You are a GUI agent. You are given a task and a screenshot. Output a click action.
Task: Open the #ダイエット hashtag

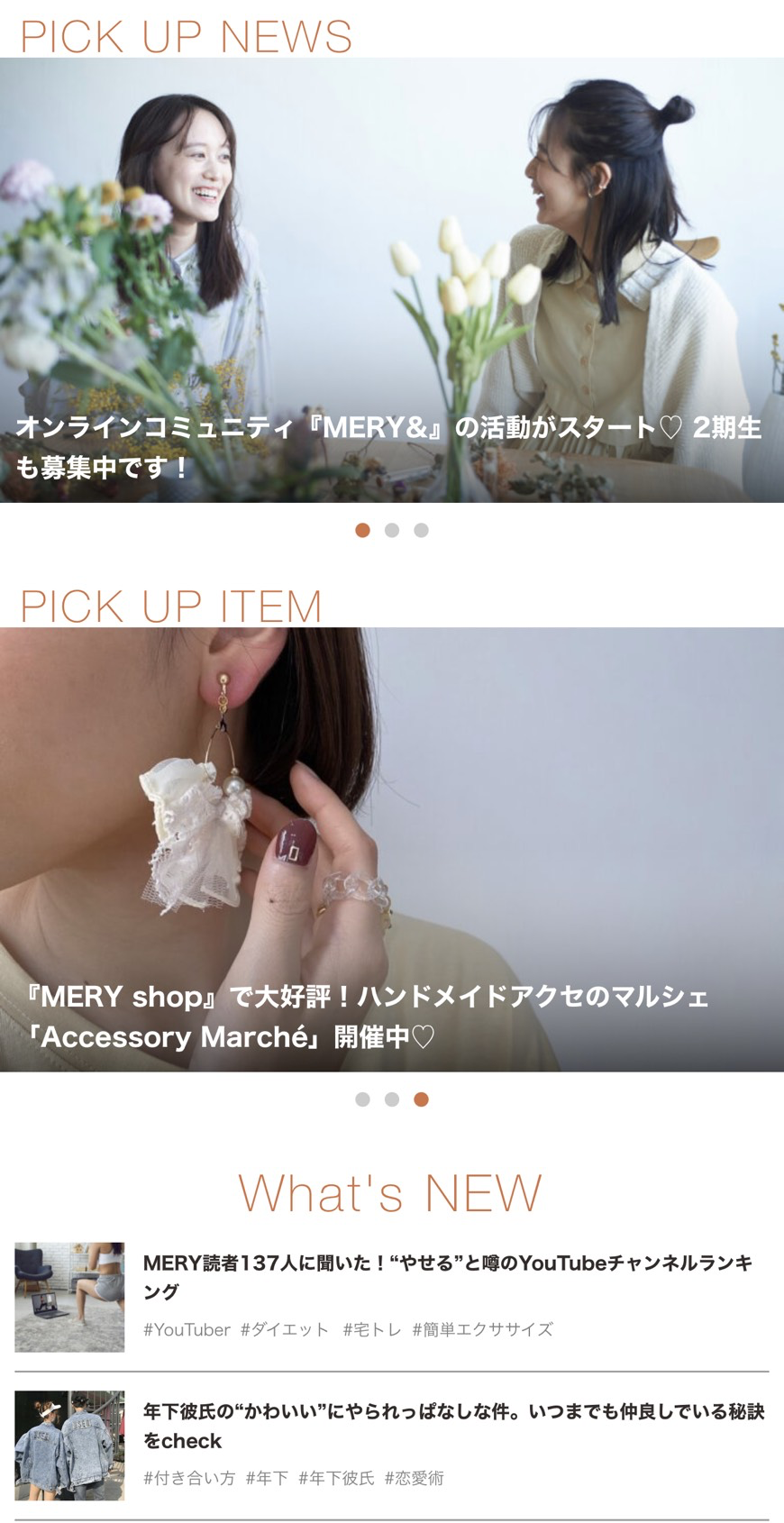pyautogui.click(x=285, y=1329)
